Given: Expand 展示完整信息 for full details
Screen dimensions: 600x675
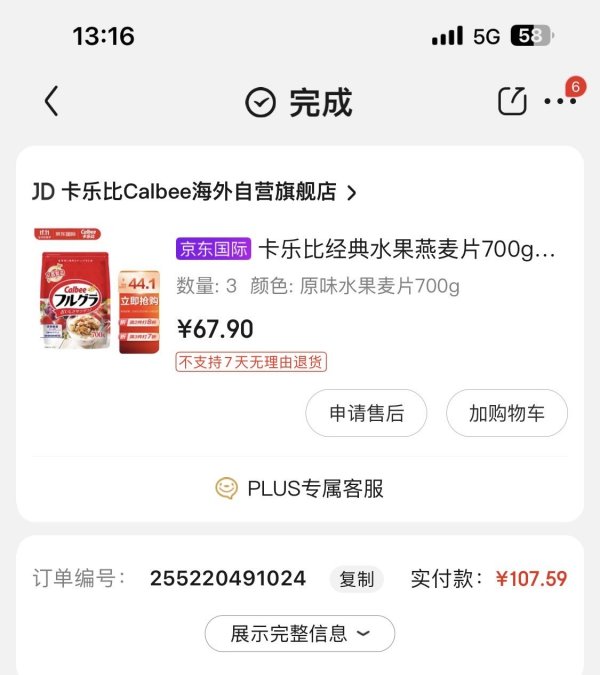Looking at the screenshot, I should (300, 633).
